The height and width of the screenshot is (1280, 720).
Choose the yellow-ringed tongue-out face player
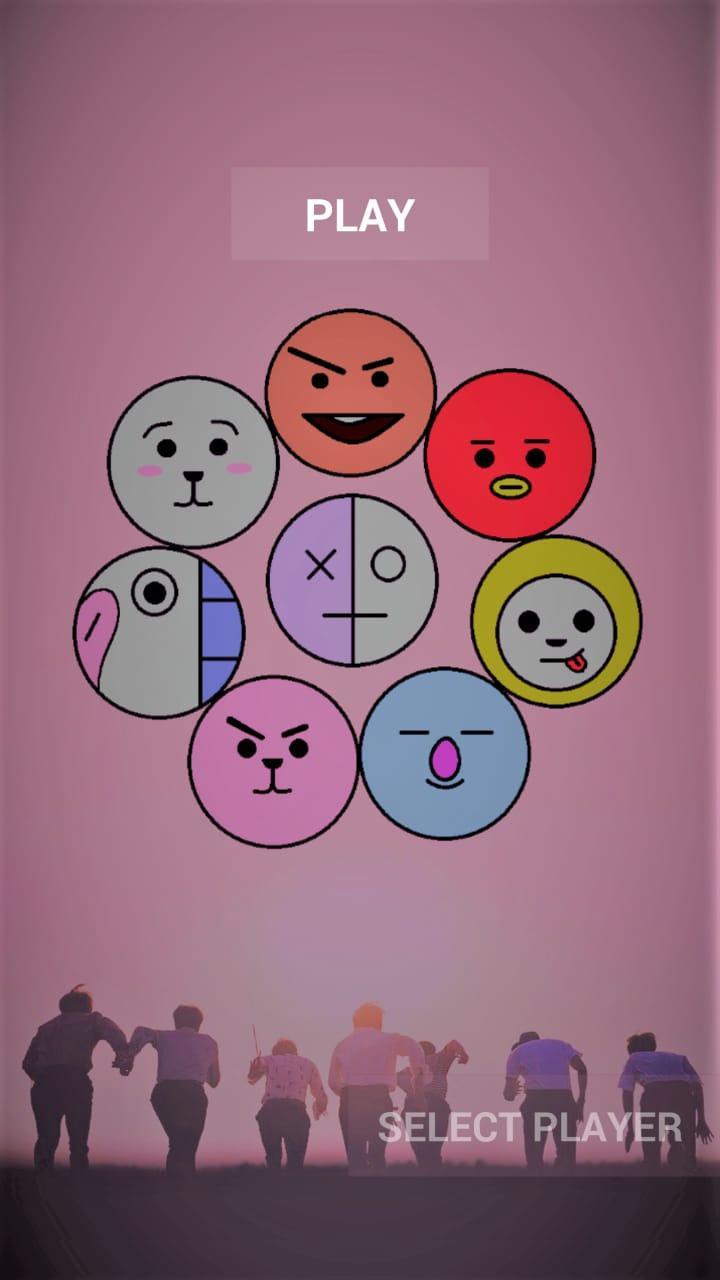[x=556, y=621]
